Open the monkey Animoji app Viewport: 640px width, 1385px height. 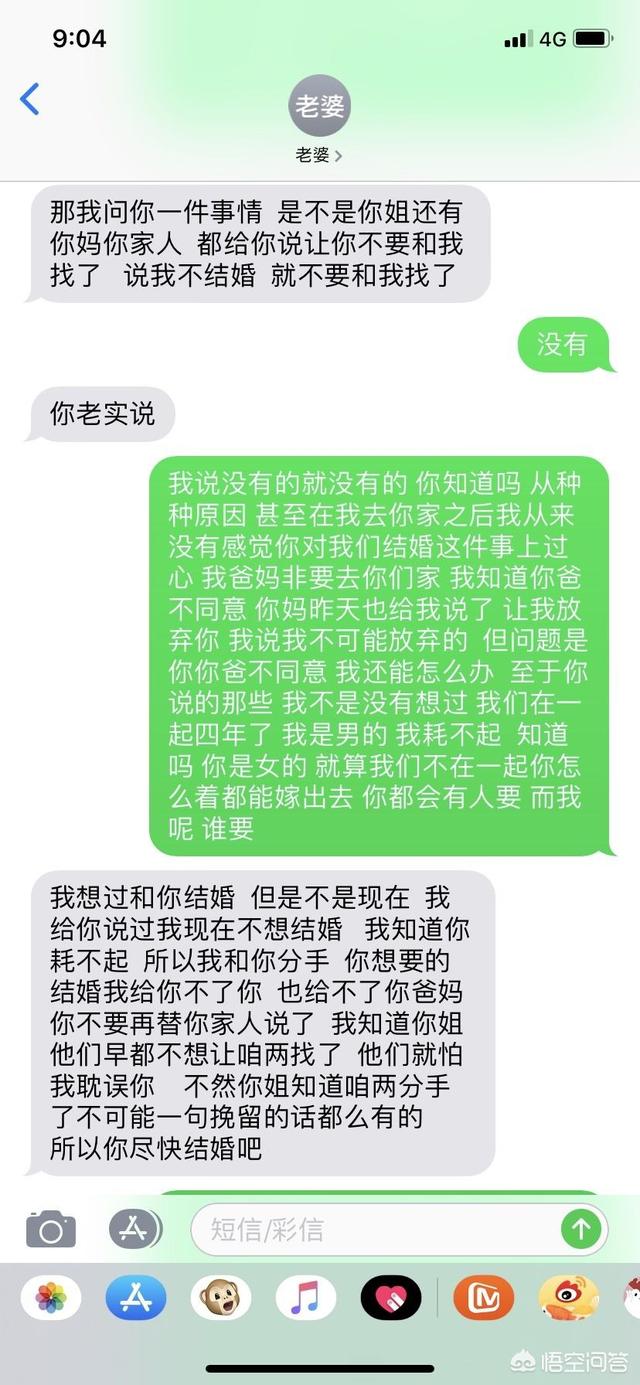[x=220, y=1298]
